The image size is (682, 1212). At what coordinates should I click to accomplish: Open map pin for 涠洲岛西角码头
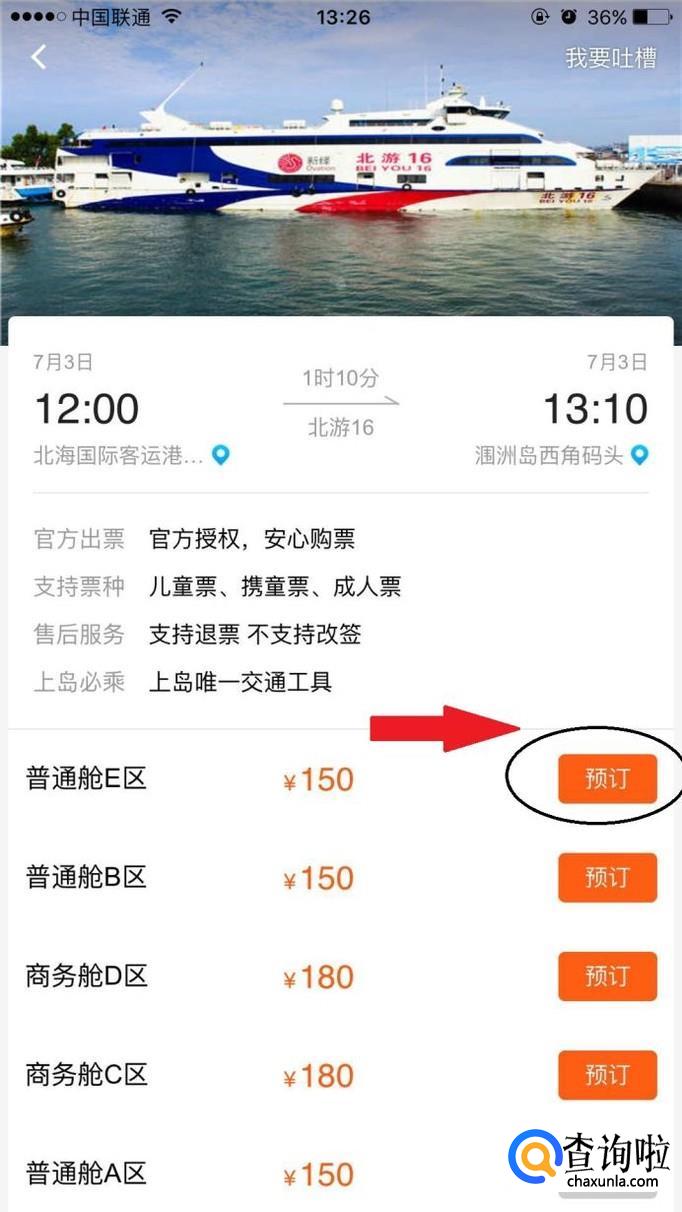pos(639,456)
